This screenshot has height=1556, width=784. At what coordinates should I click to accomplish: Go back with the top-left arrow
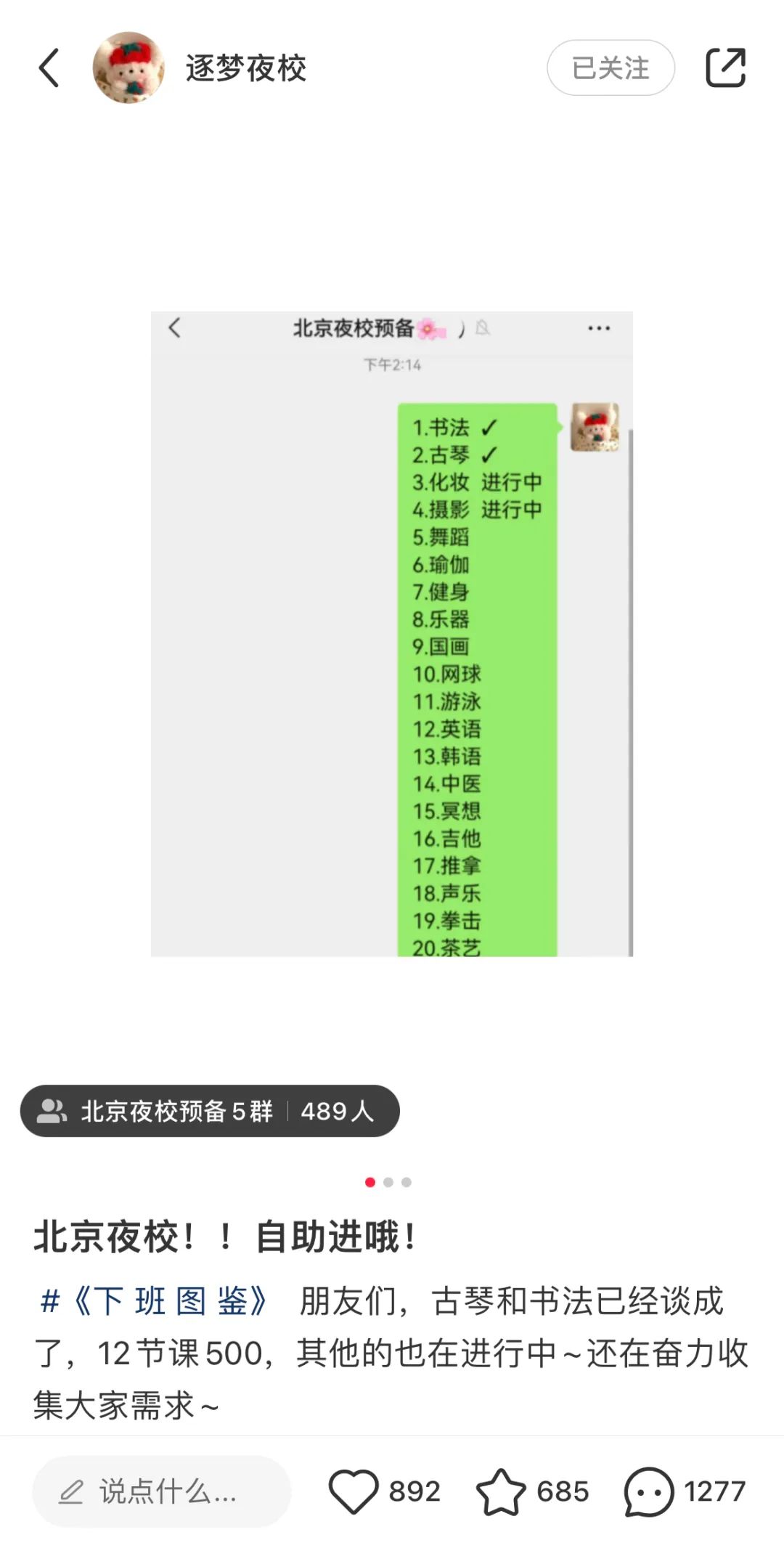[x=49, y=68]
